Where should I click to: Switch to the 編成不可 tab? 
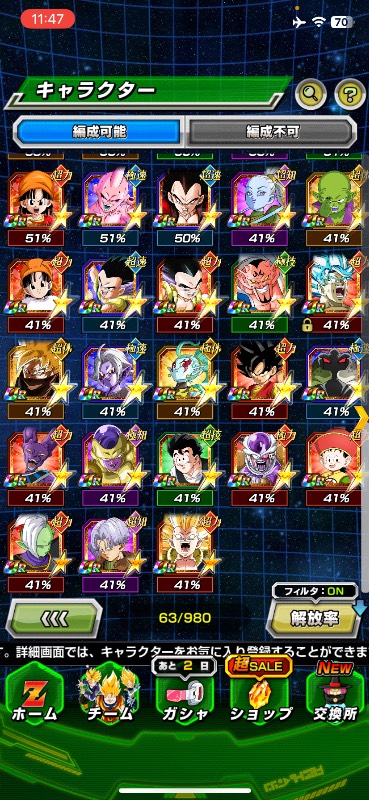coord(271,132)
